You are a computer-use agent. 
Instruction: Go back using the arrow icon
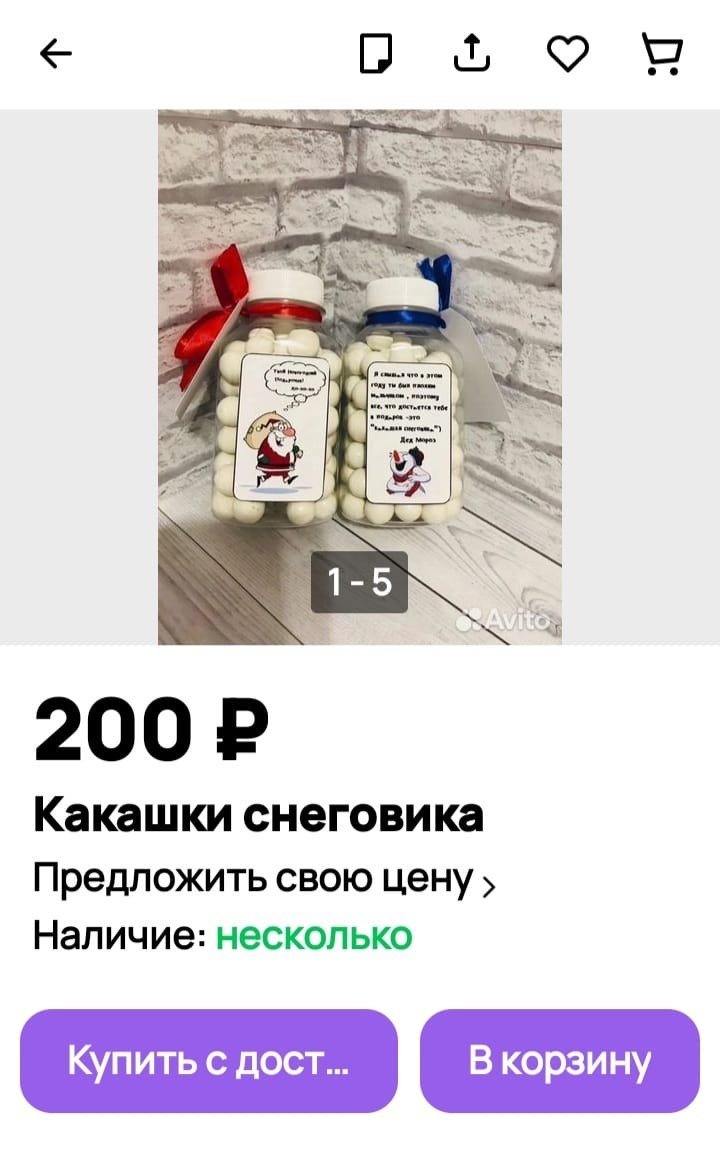coord(56,53)
